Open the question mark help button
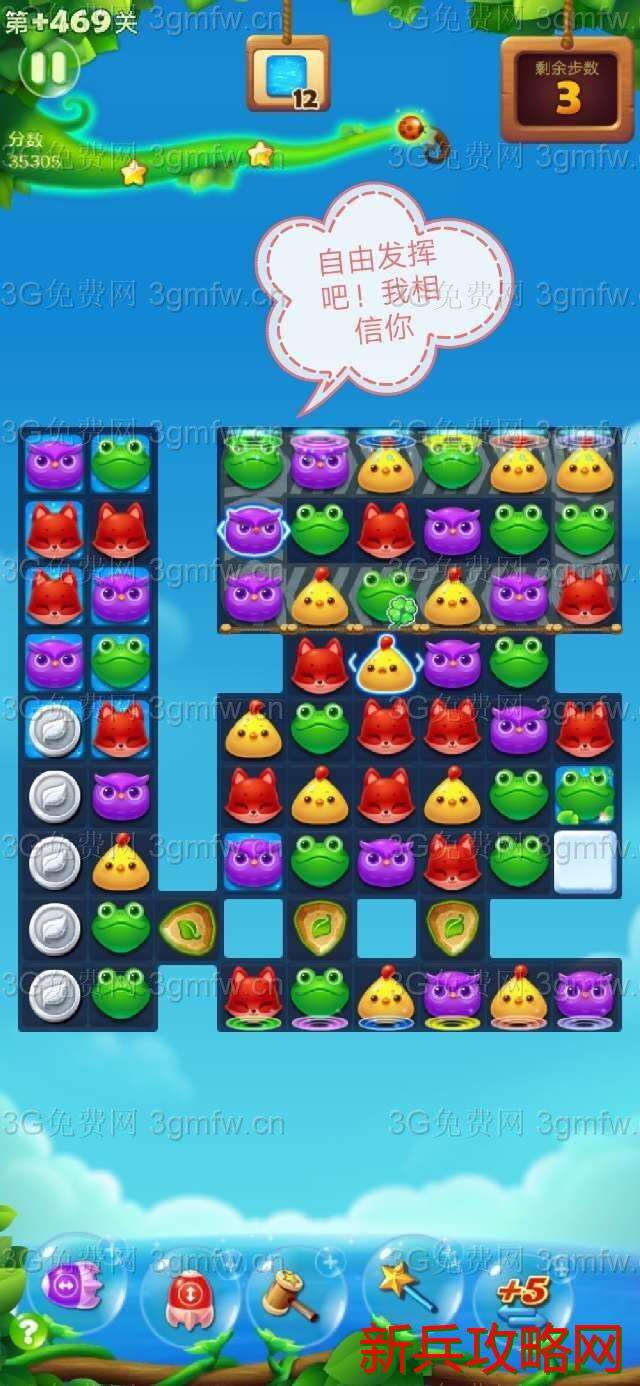The width and height of the screenshot is (640, 1386). coord(29,1332)
